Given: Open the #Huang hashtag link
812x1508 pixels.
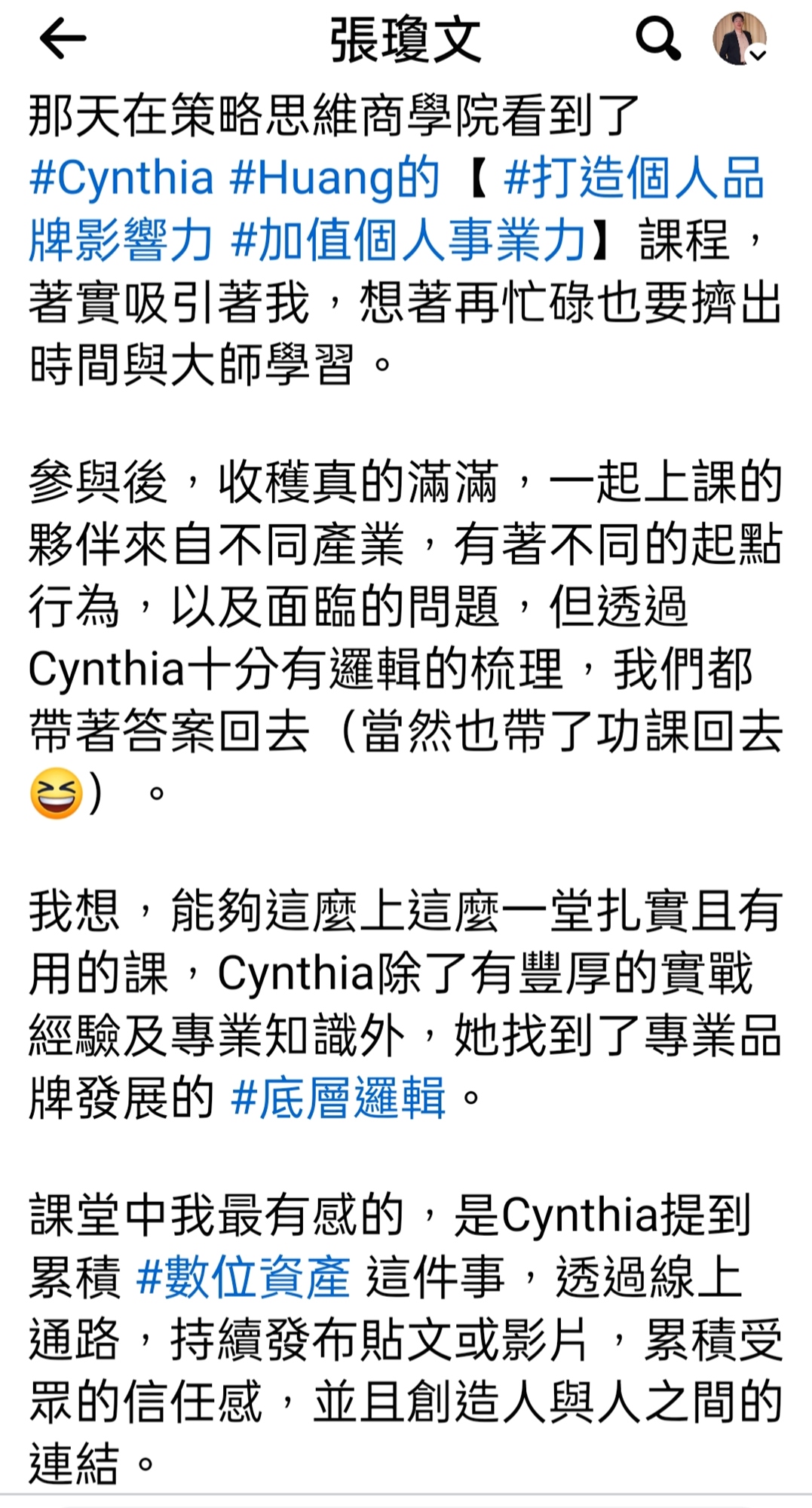Looking at the screenshot, I should [x=311, y=178].
